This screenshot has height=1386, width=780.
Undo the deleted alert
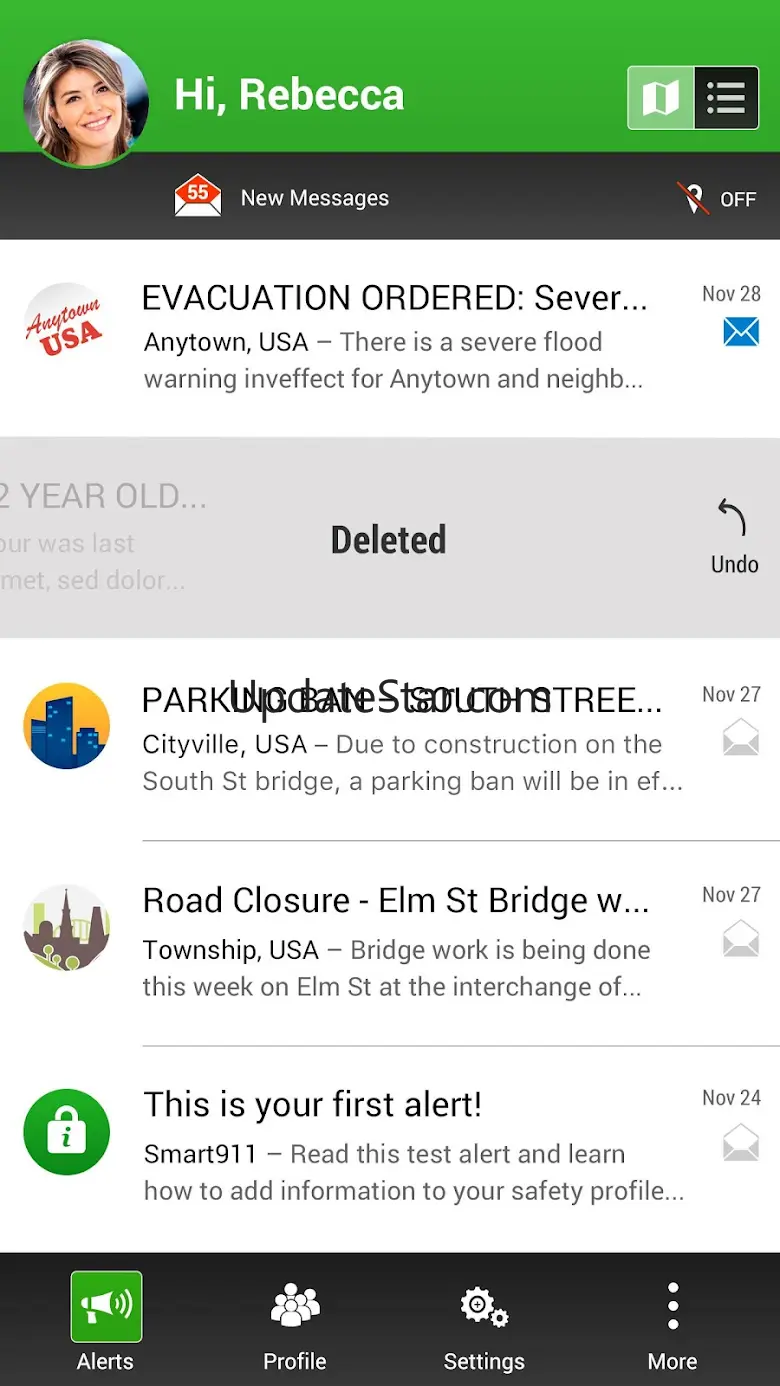[734, 539]
